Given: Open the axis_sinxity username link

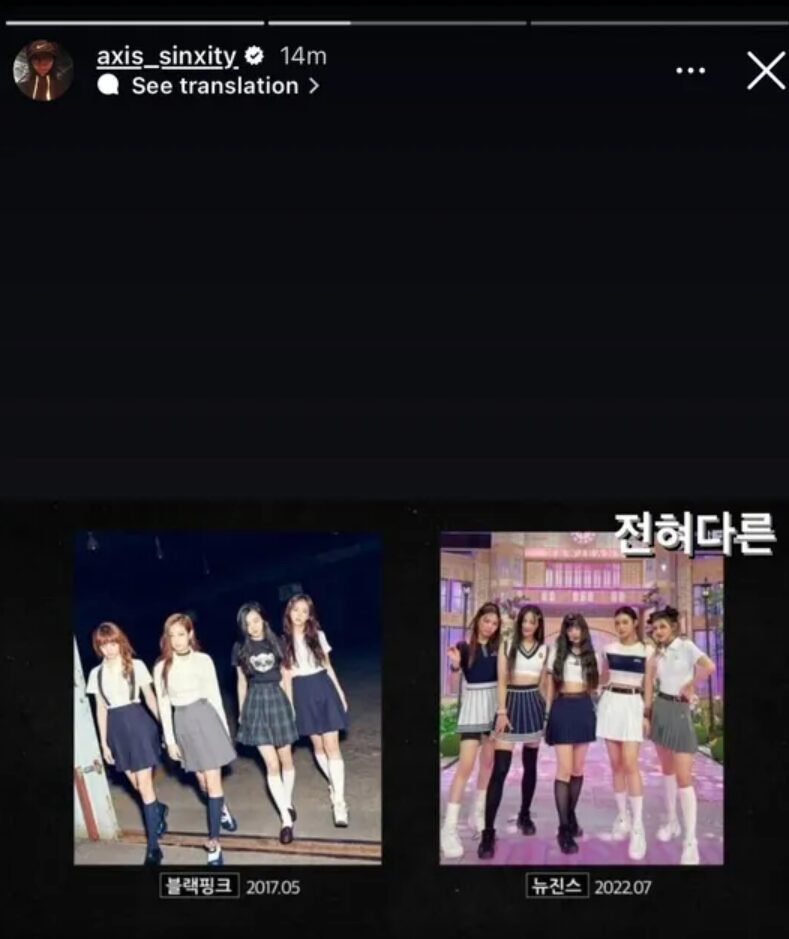Looking at the screenshot, I should click(x=166, y=56).
